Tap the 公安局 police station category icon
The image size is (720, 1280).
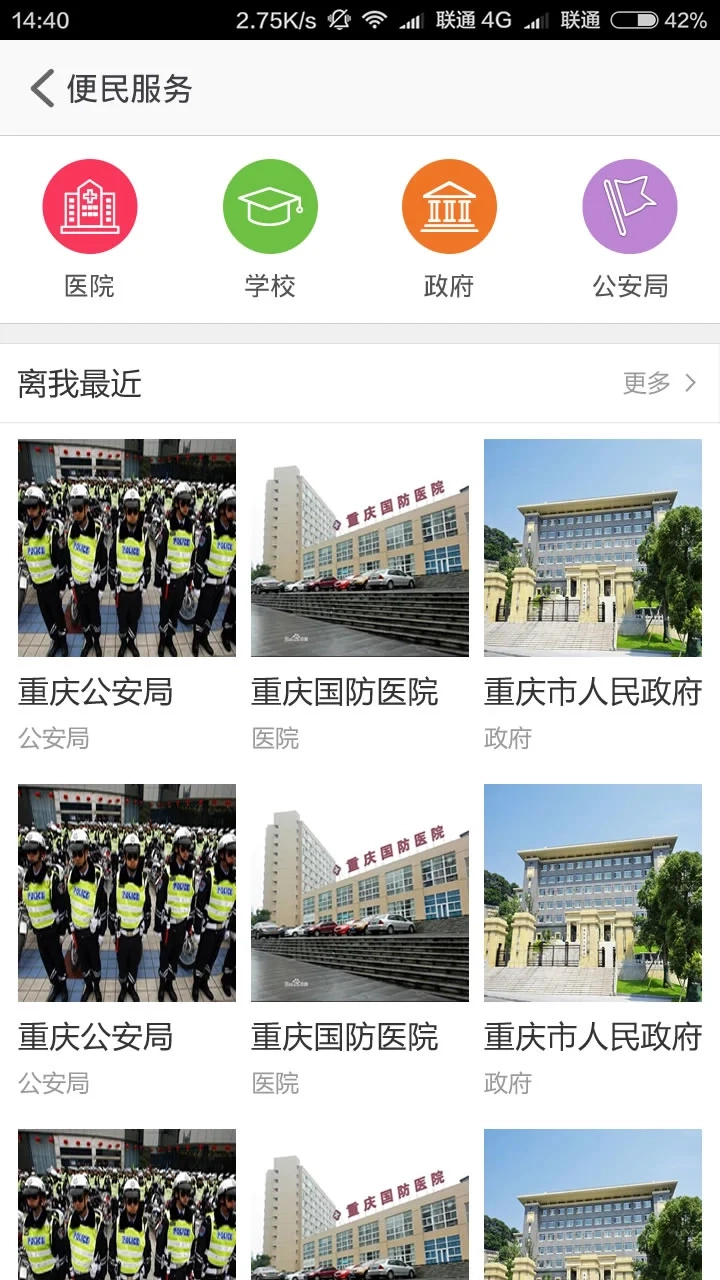pos(630,205)
